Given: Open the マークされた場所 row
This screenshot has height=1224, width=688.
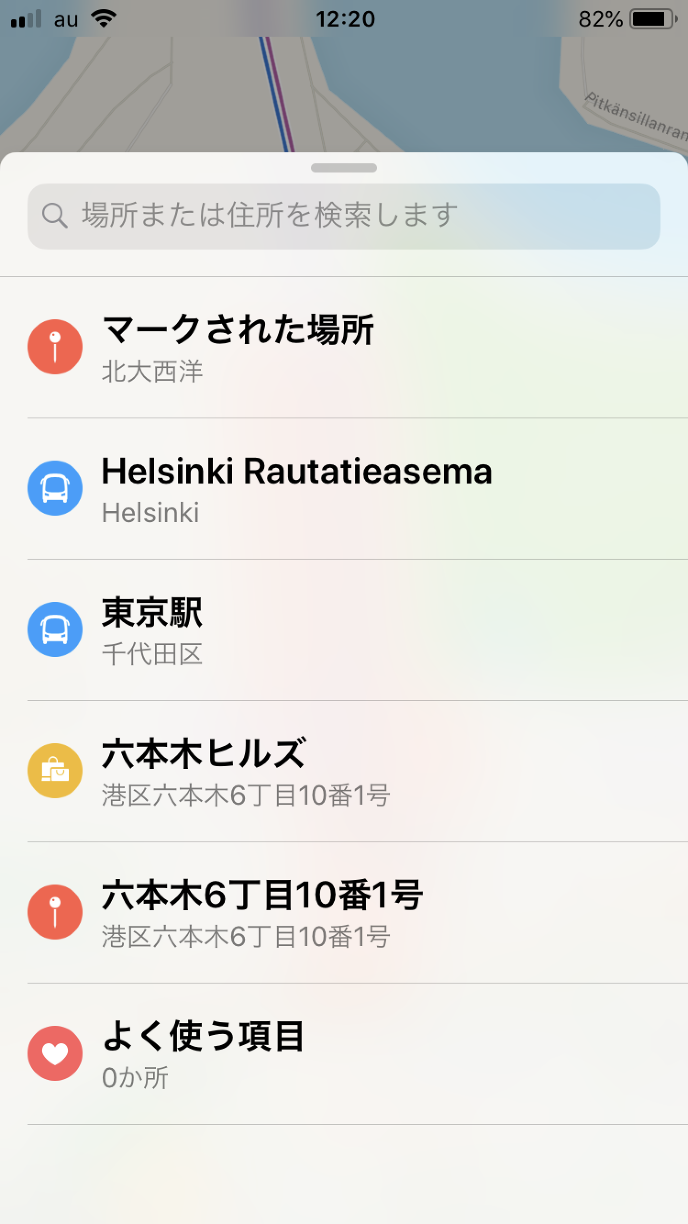Looking at the screenshot, I should [x=343, y=347].
